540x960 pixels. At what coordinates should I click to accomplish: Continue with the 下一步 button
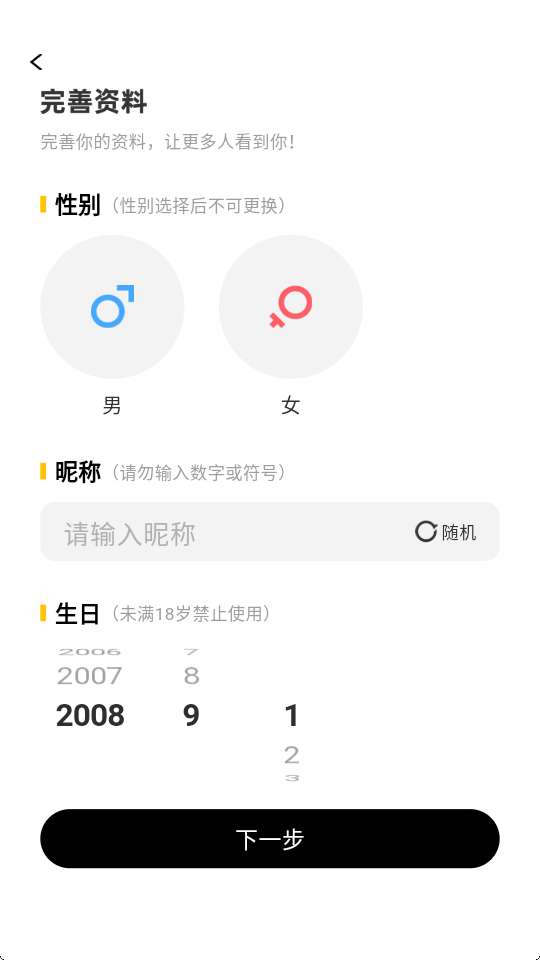270,839
